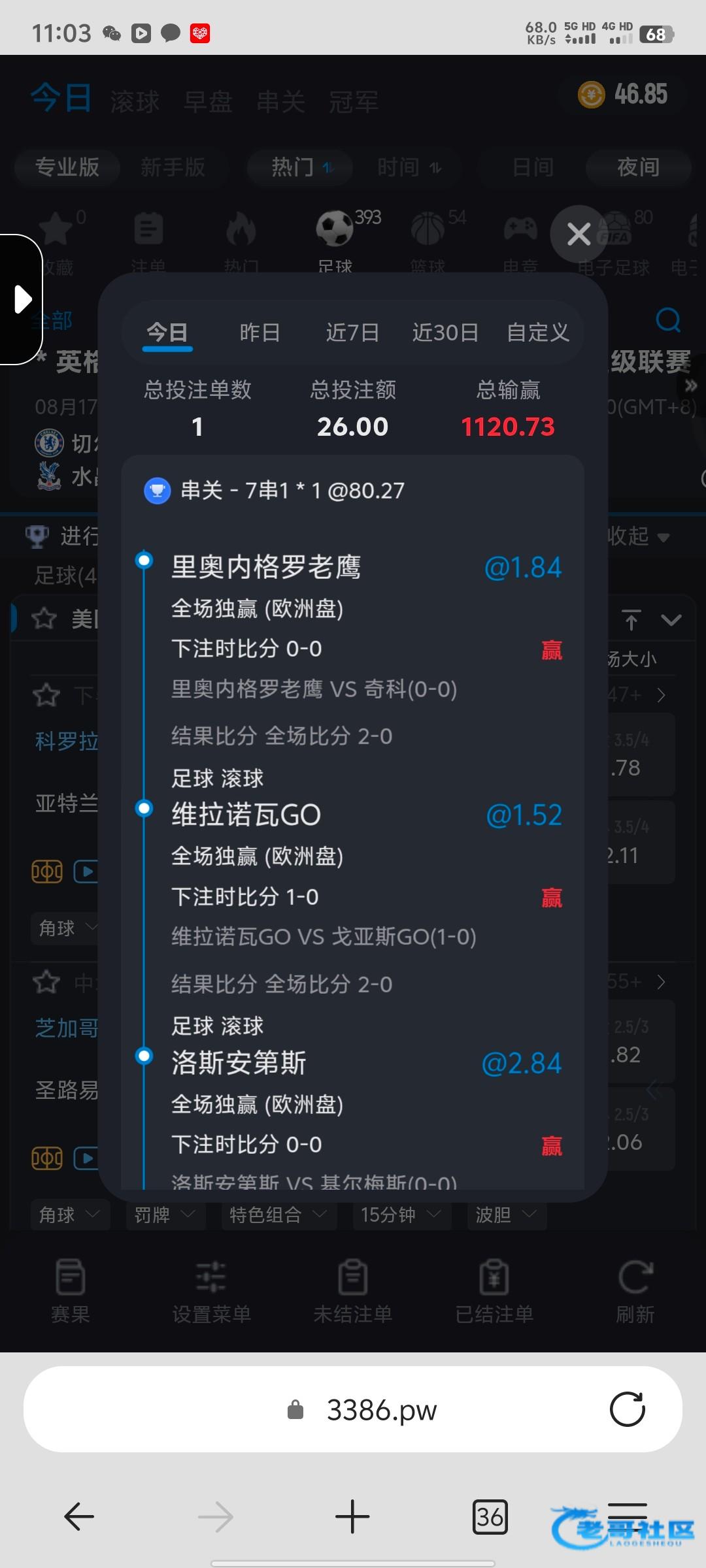Image resolution: width=706 pixels, height=1568 pixels.
Task: Open the 自定义 date range tab
Action: pos(538,333)
